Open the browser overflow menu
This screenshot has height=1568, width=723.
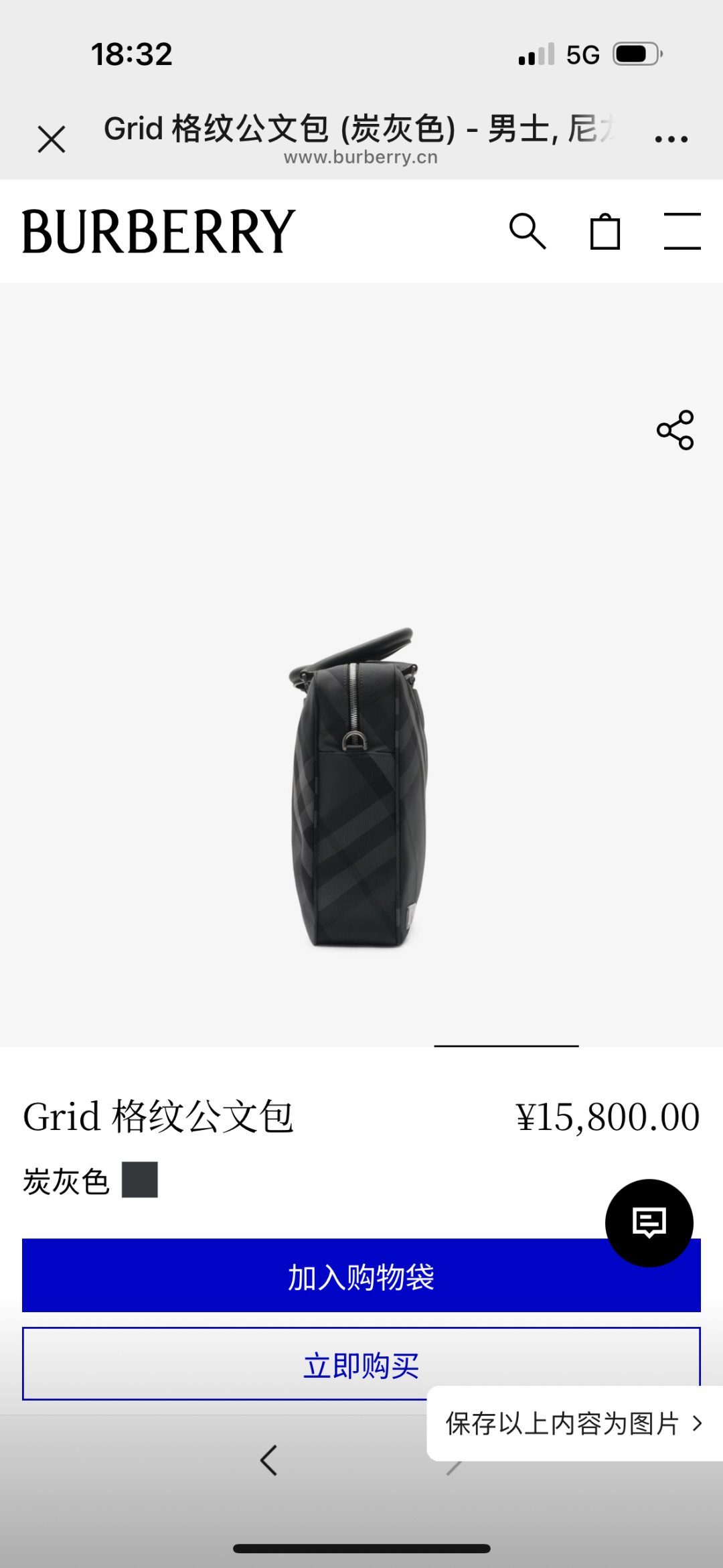pyautogui.click(x=671, y=139)
